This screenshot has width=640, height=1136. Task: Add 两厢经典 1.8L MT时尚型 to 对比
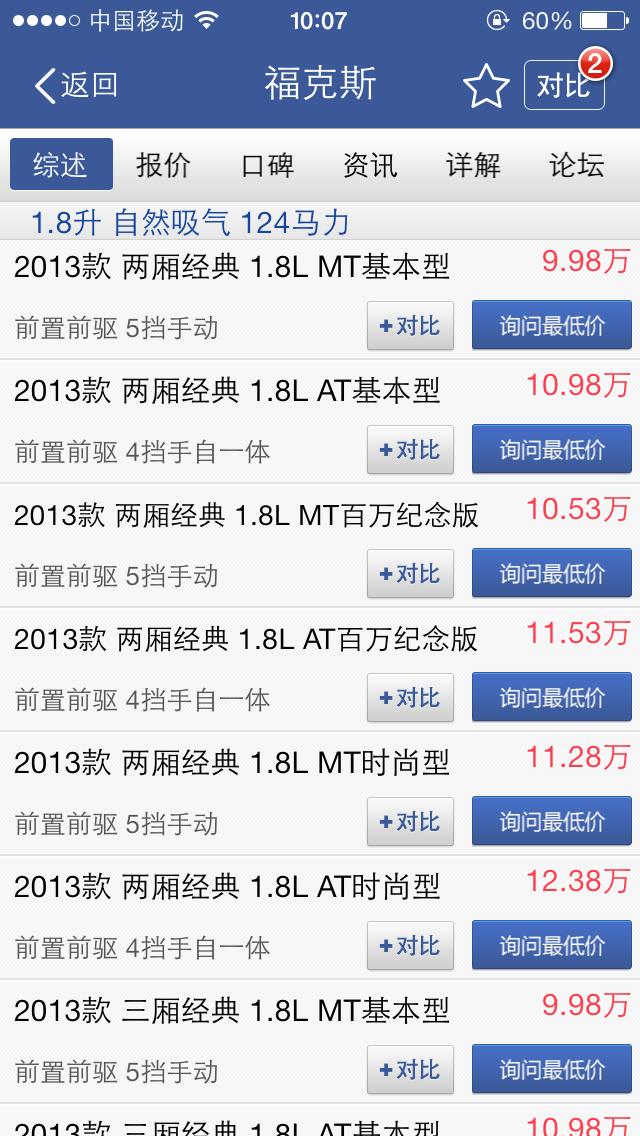point(410,822)
